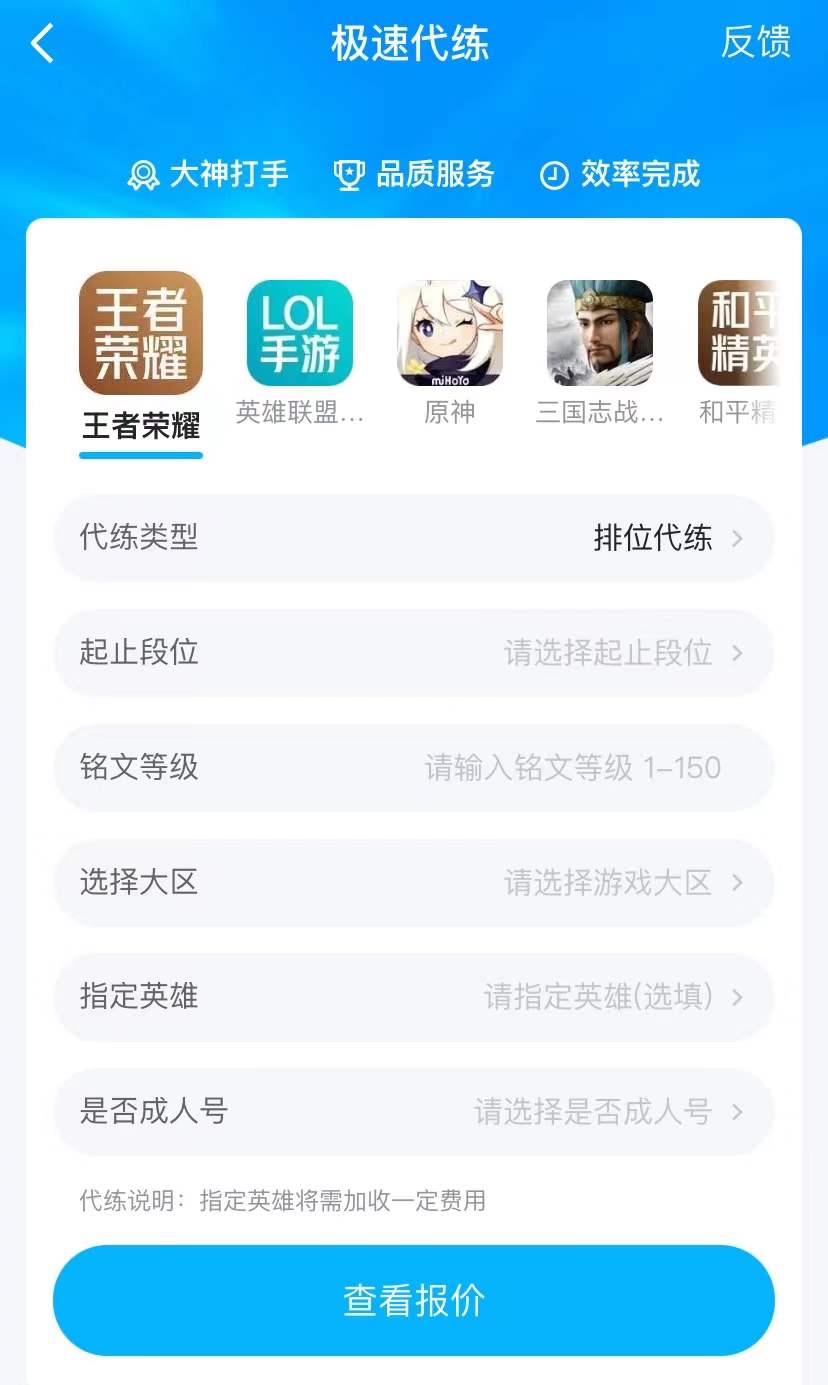Image resolution: width=828 pixels, height=1385 pixels.
Task: Focus the 铭文等级 input field
Action: click(572, 768)
